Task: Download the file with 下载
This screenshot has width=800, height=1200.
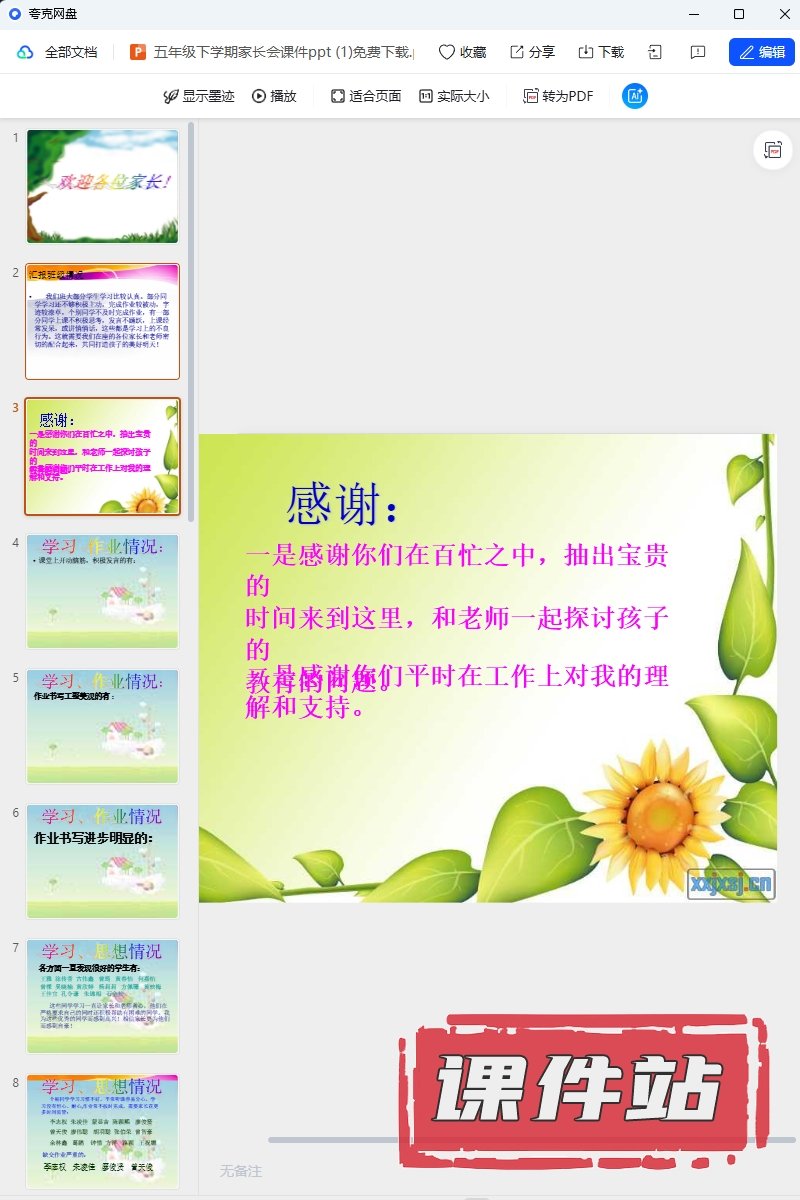Action: 601,52
